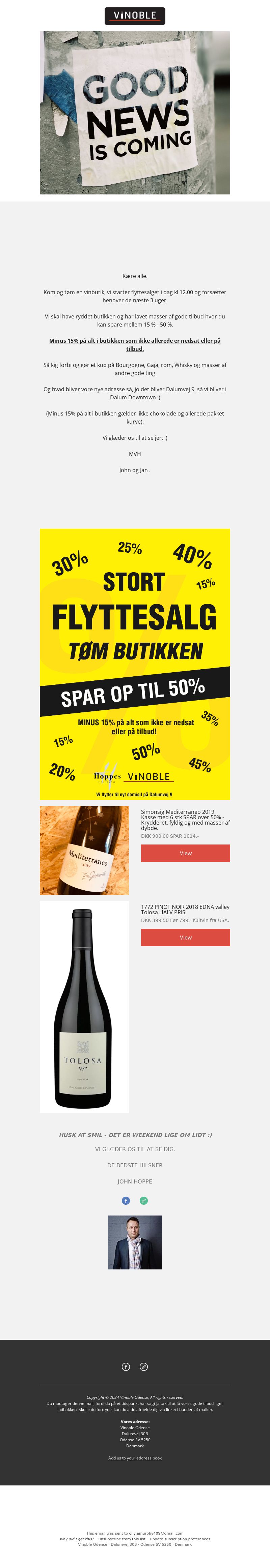This screenshot has width=270, height=1568.
Task: Open the Simonsig Mediterraneo bottle image
Action: click(84, 850)
